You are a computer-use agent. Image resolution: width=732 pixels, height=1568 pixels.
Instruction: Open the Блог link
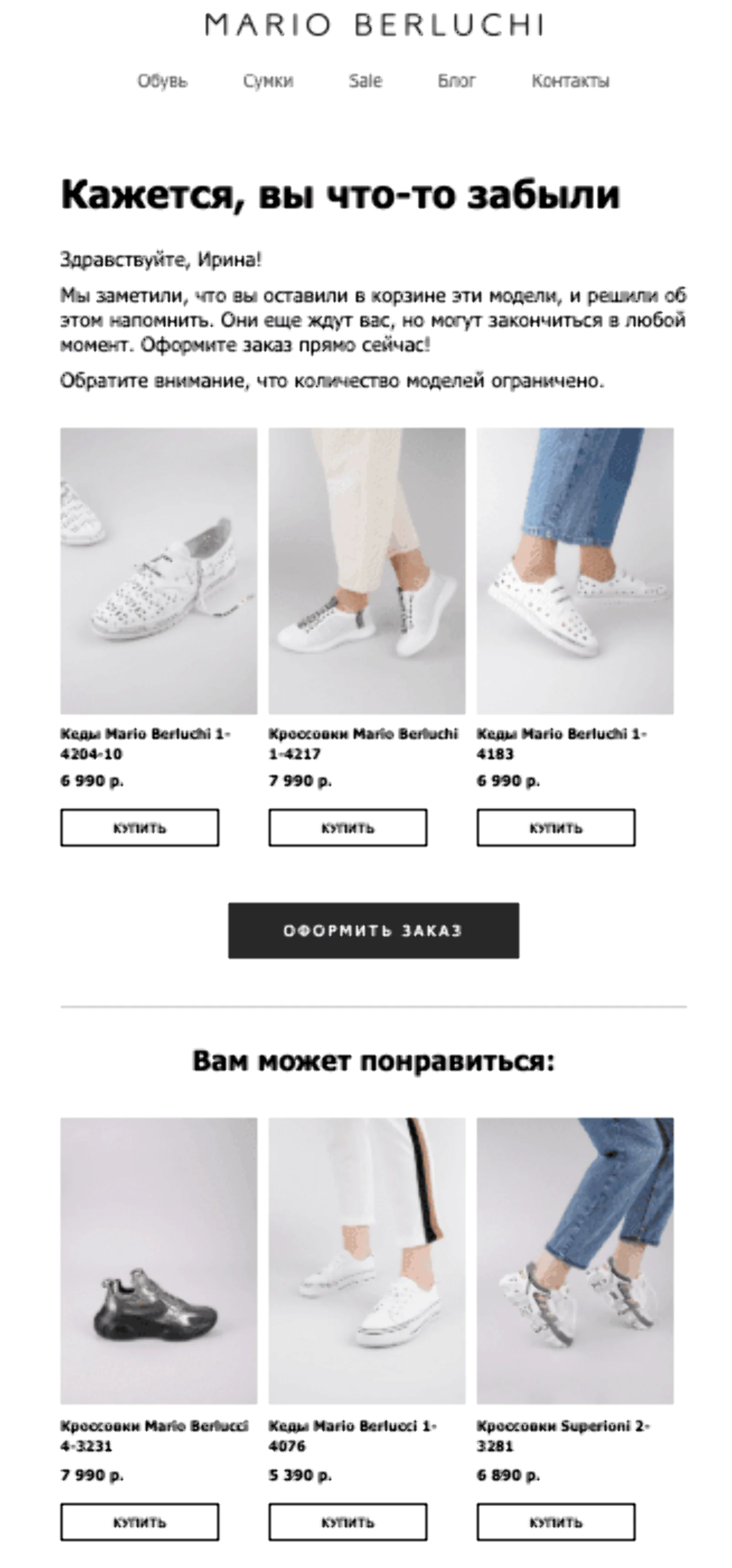point(457,81)
